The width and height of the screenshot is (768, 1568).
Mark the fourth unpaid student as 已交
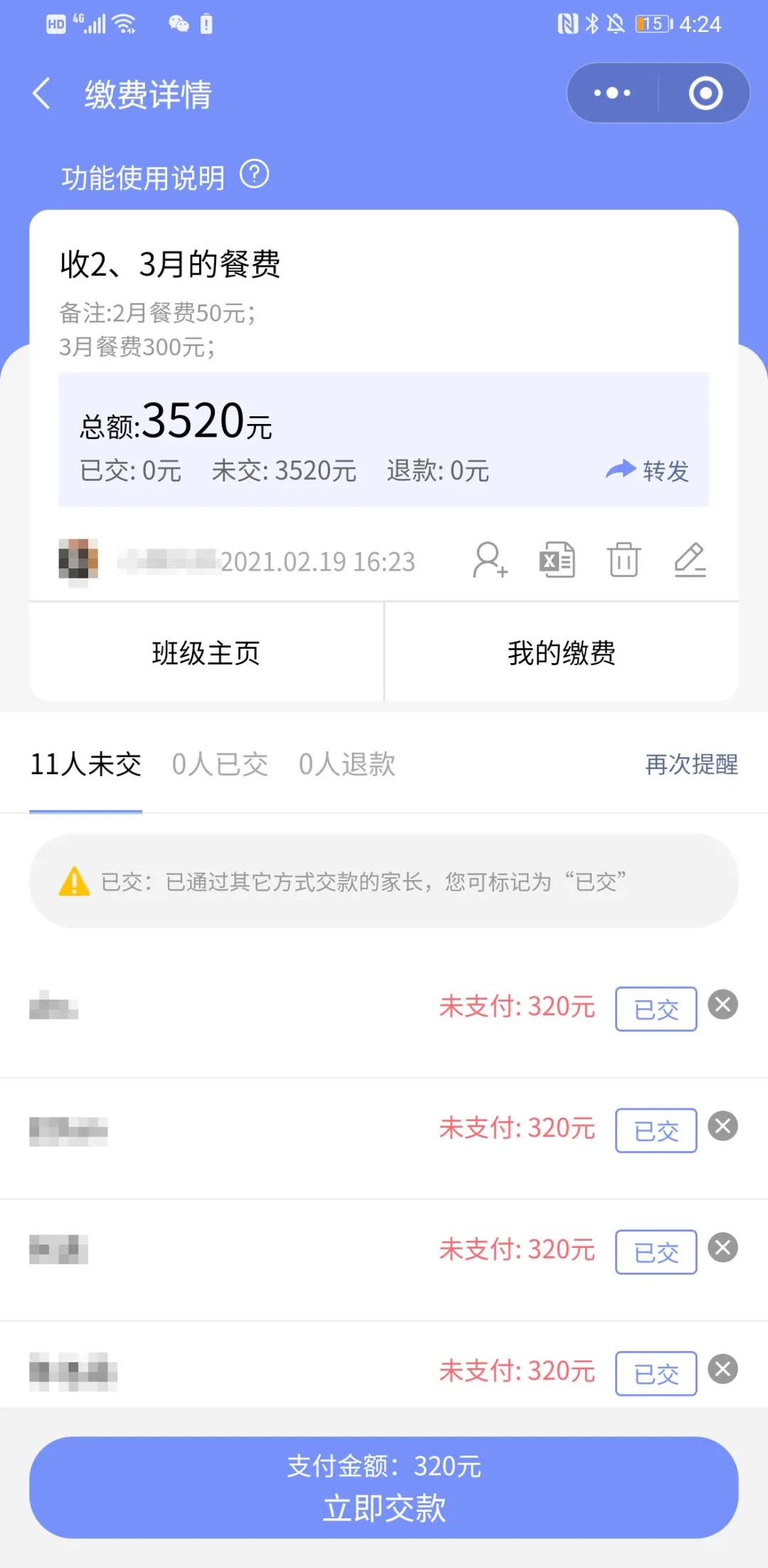pos(655,1373)
